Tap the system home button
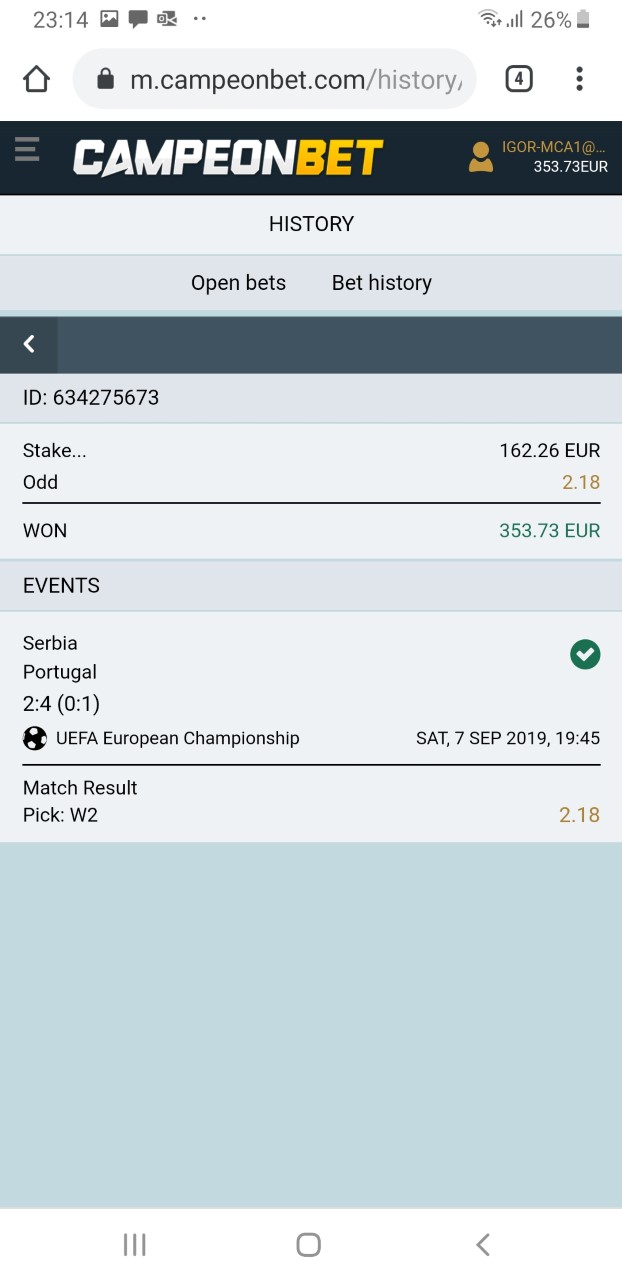The height and width of the screenshot is (1280, 622). 309,1244
